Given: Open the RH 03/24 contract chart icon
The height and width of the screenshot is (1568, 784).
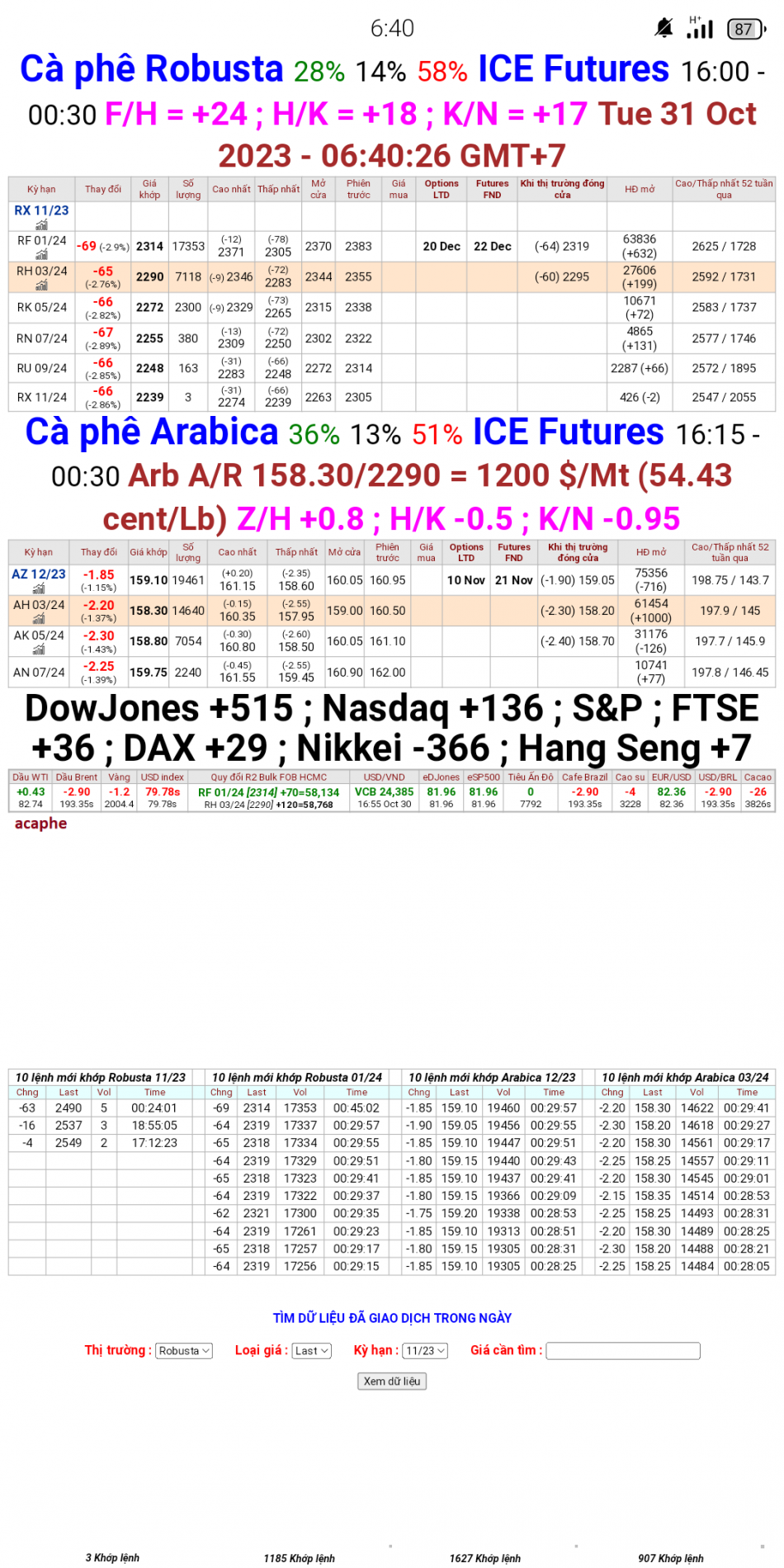Looking at the screenshot, I should coord(42,285).
